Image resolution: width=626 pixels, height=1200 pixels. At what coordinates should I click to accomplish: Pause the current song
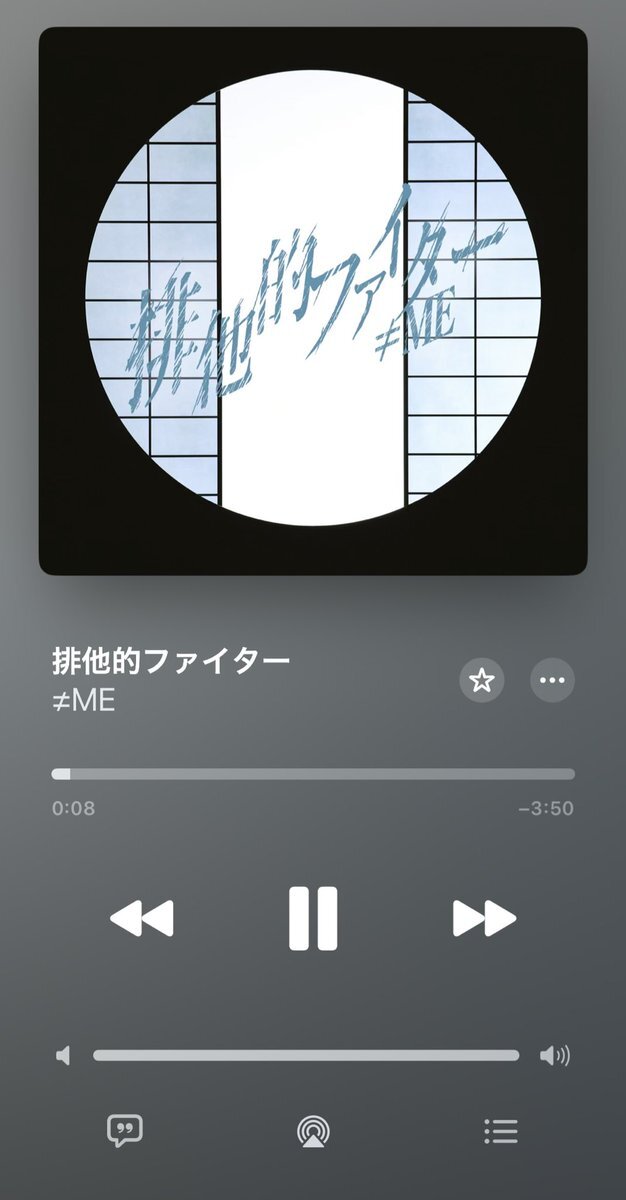point(313,917)
